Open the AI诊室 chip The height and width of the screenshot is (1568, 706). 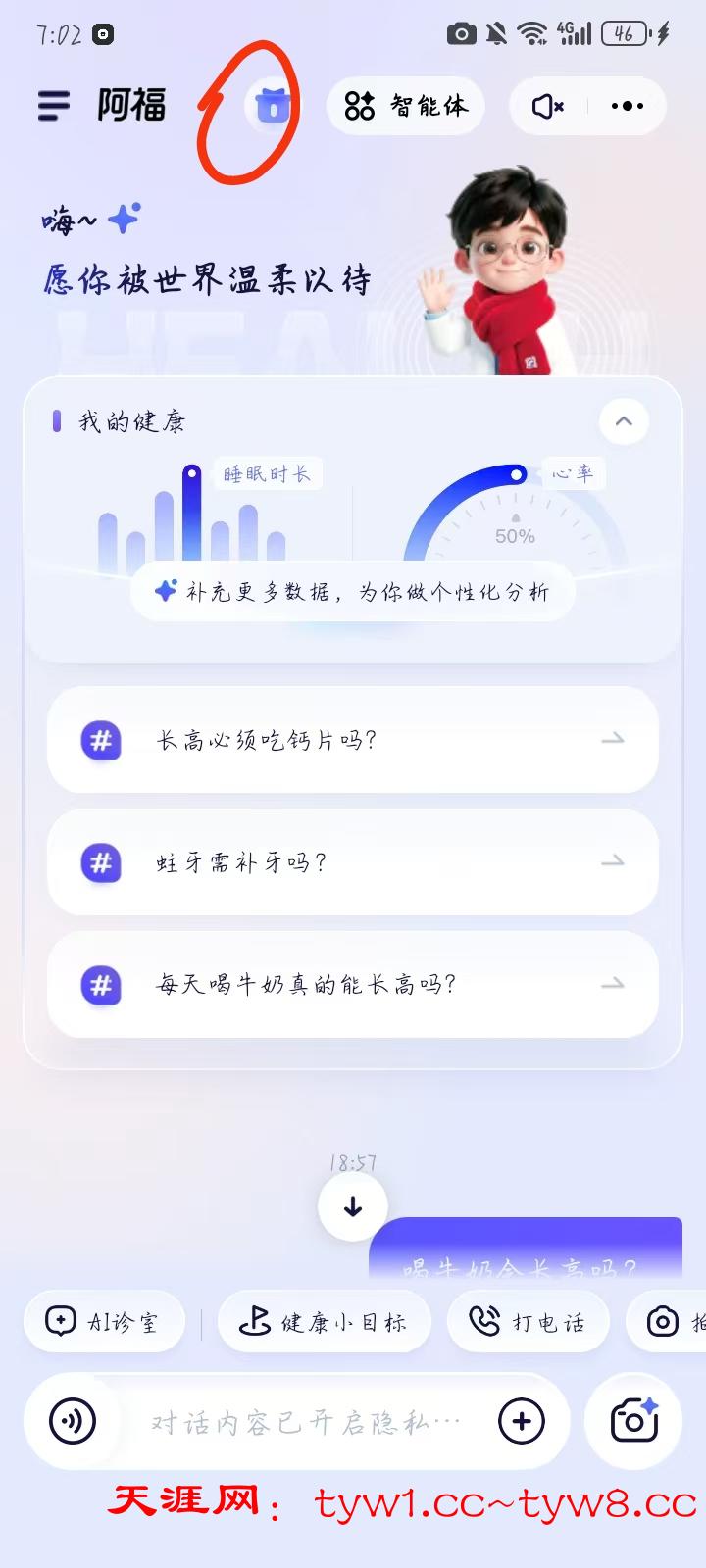tap(104, 1322)
